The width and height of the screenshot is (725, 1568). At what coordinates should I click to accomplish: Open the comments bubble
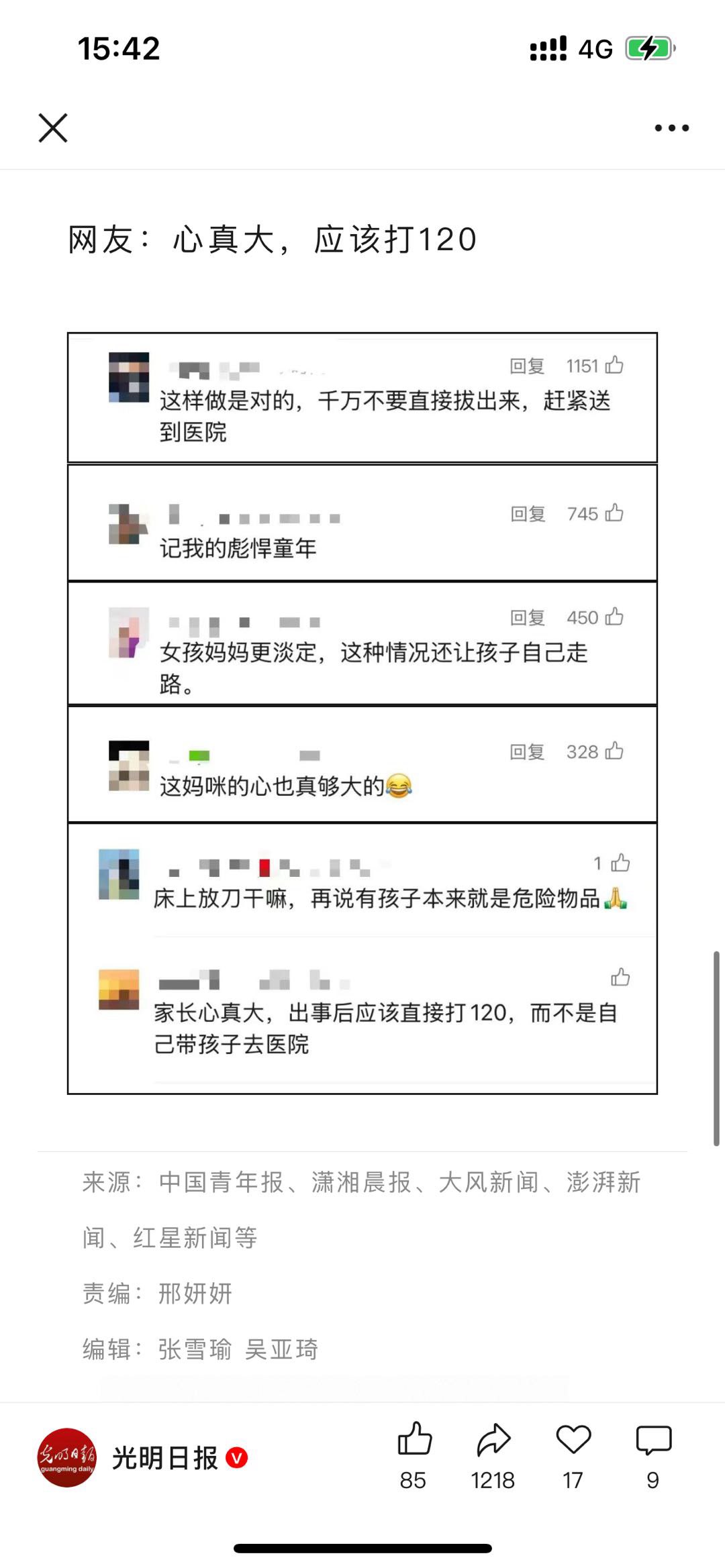[653, 1440]
